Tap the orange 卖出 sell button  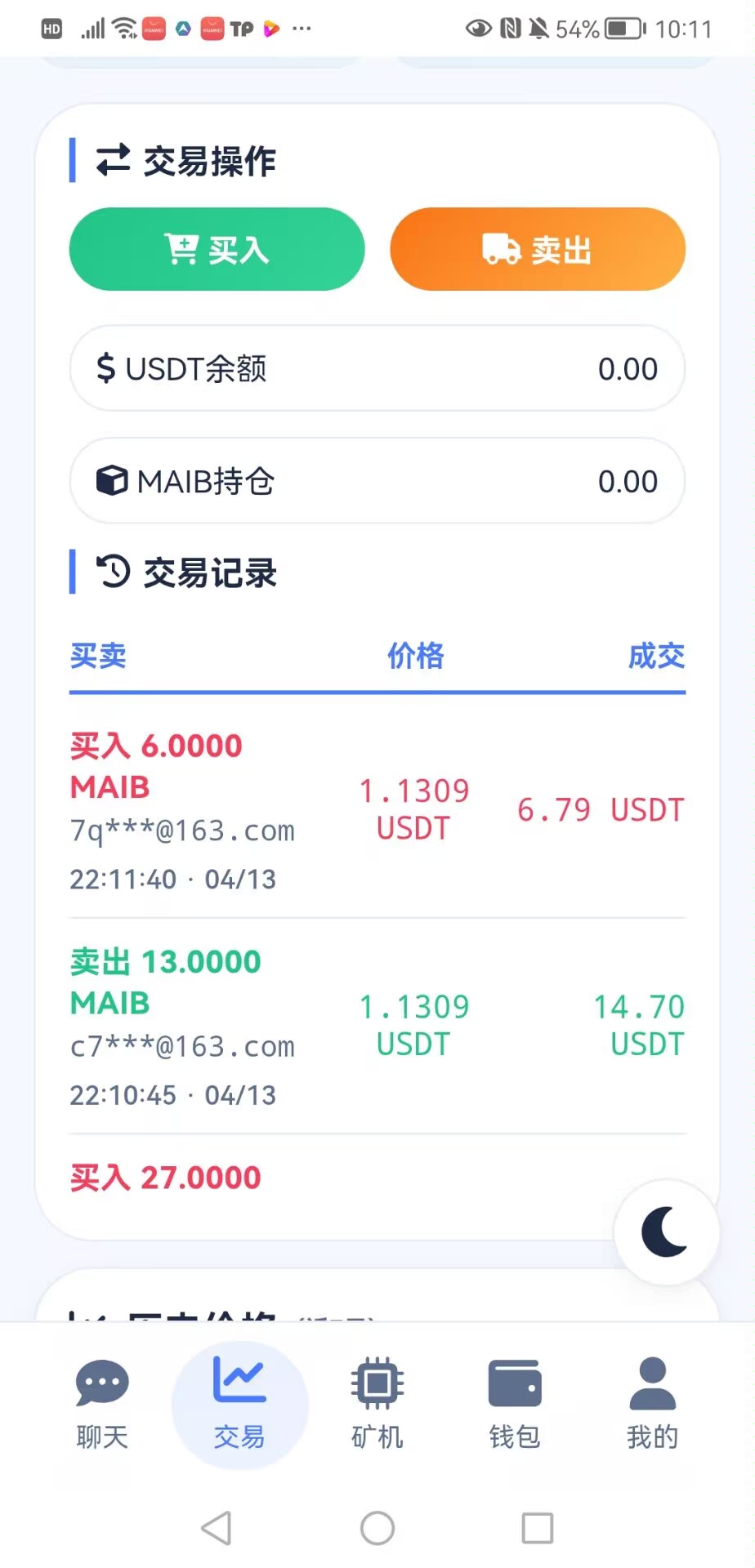pos(537,249)
